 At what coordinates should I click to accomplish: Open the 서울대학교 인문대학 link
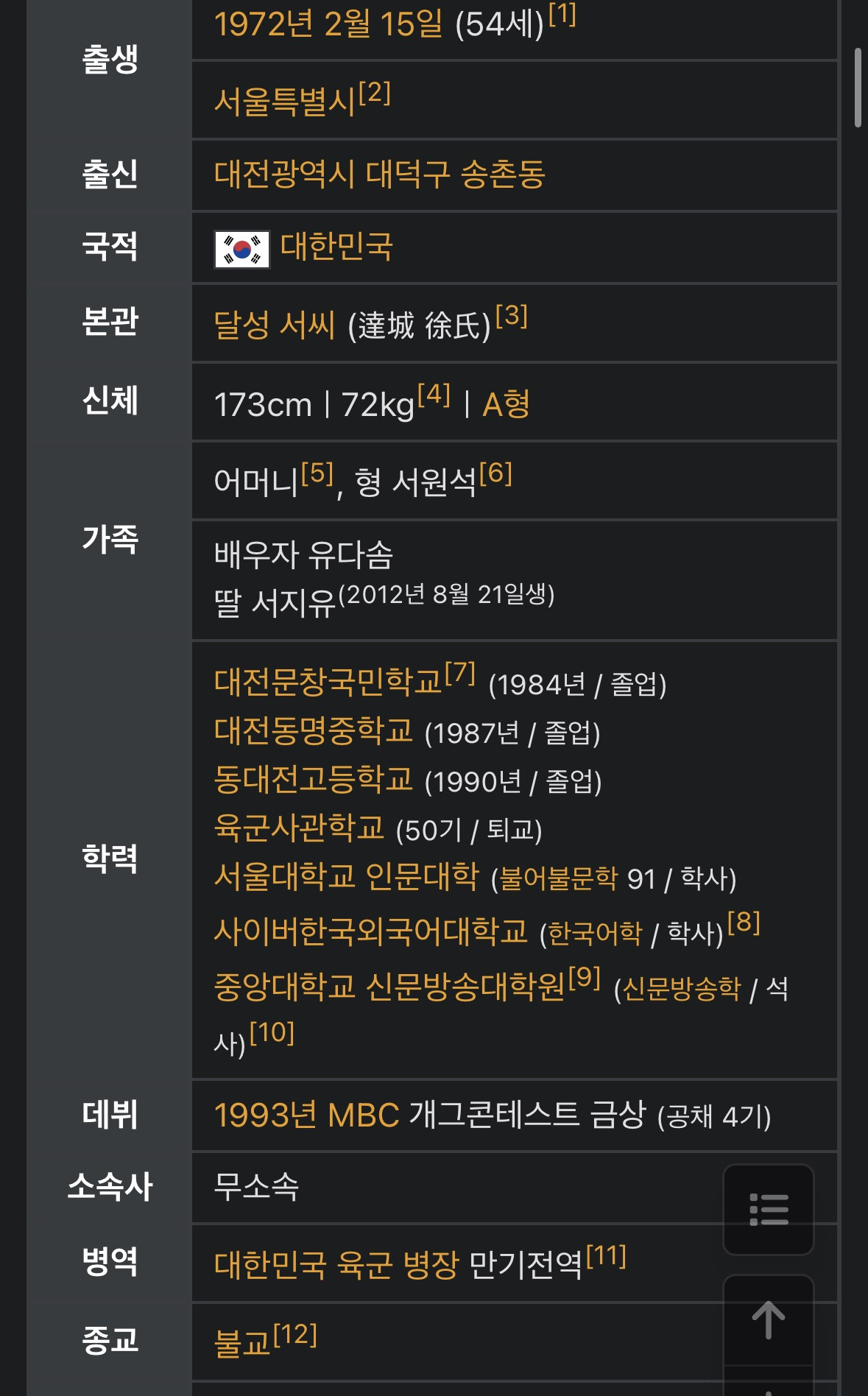tap(347, 876)
